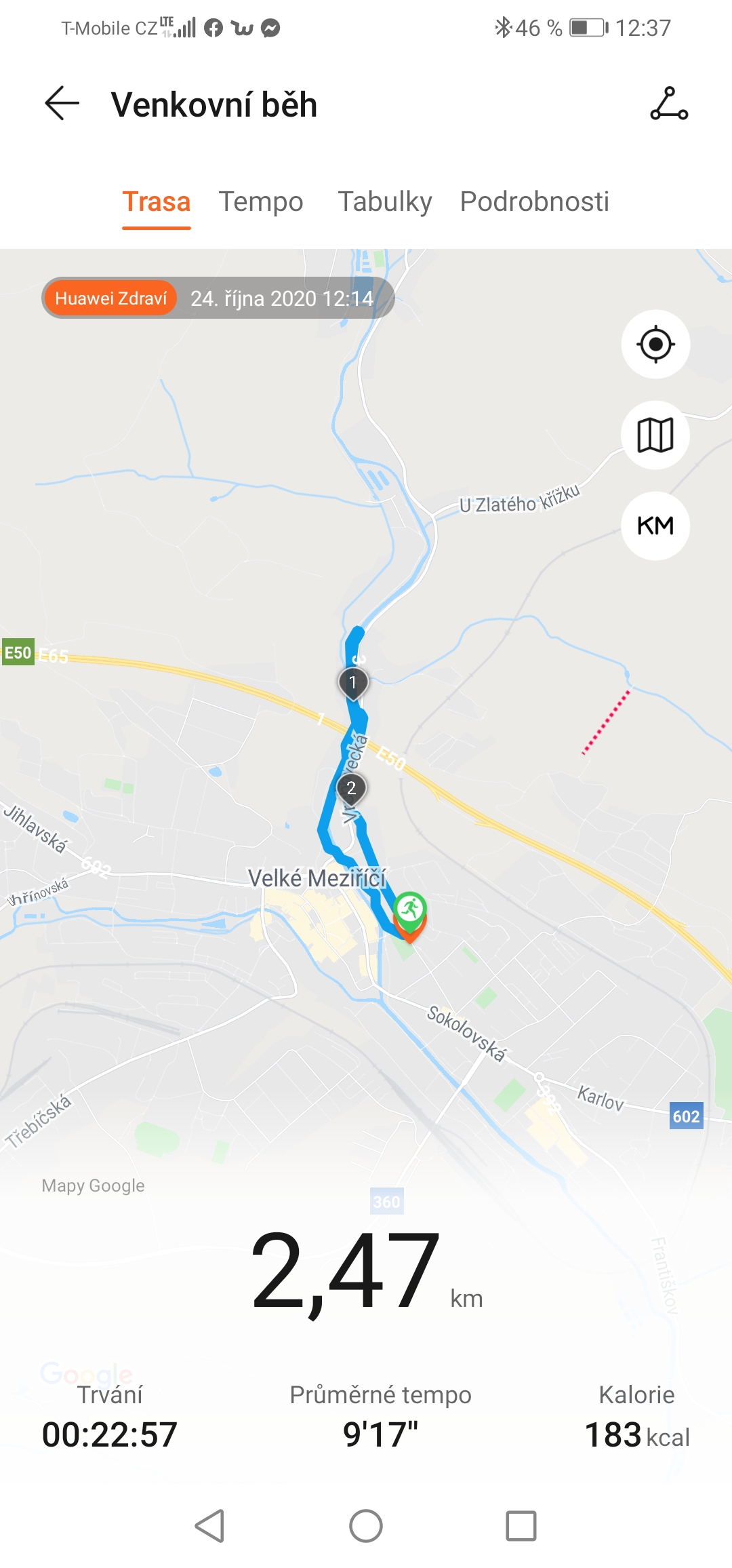Tap kilometer marker 2 on the route
The height and width of the screenshot is (1568, 732).
(x=351, y=789)
